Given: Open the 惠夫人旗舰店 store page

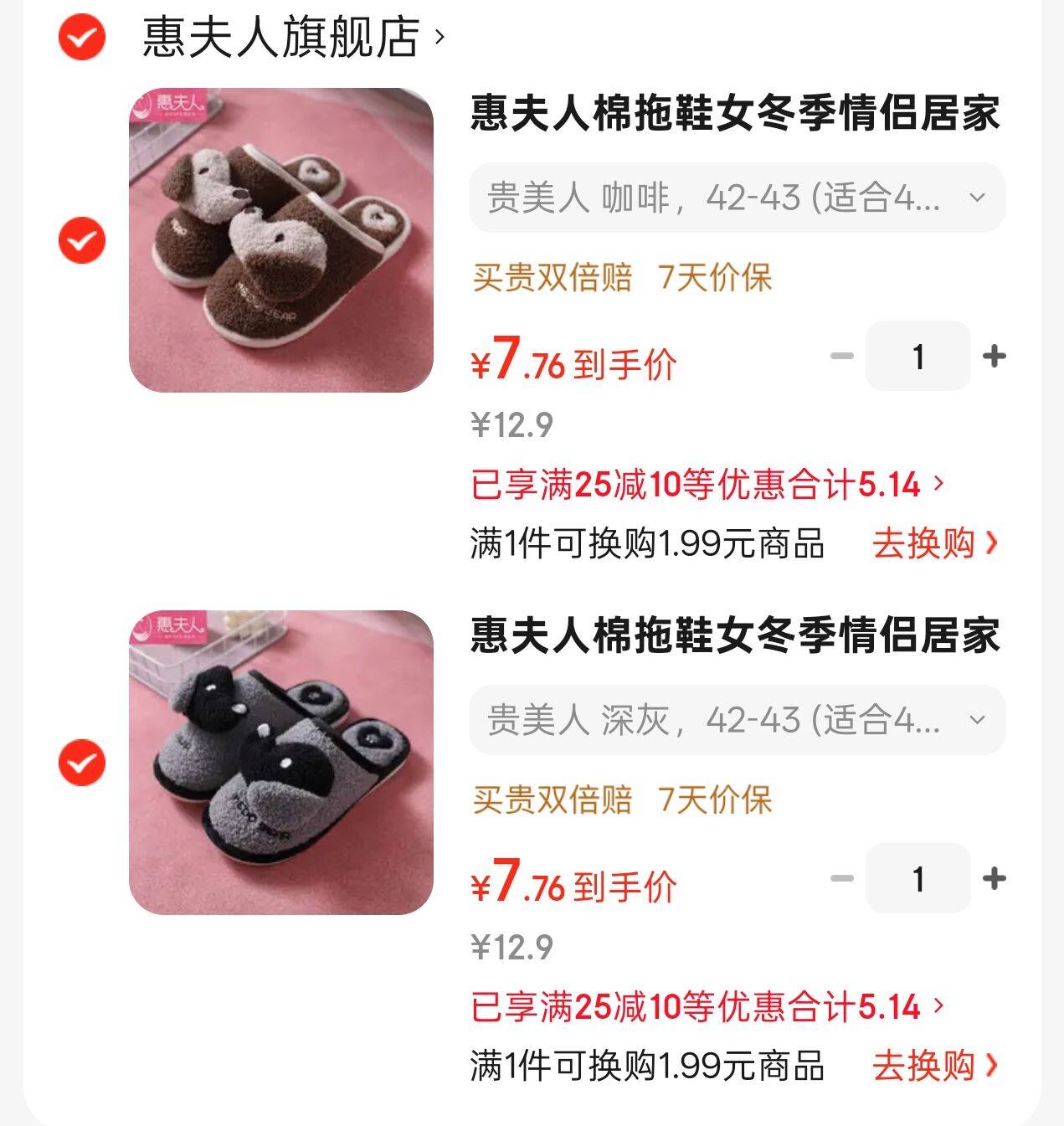Looking at the screenshot, I should point(281,37).
